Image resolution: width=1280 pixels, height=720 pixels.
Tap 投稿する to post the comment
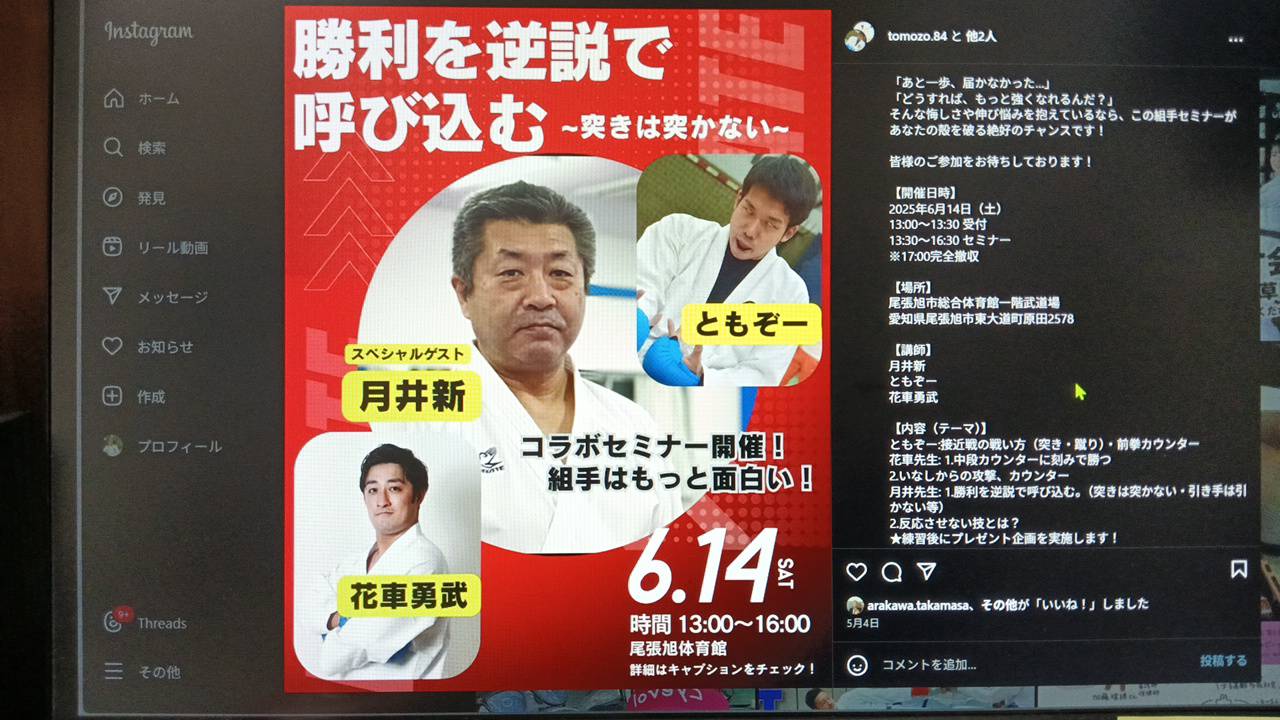(1223, 661)
